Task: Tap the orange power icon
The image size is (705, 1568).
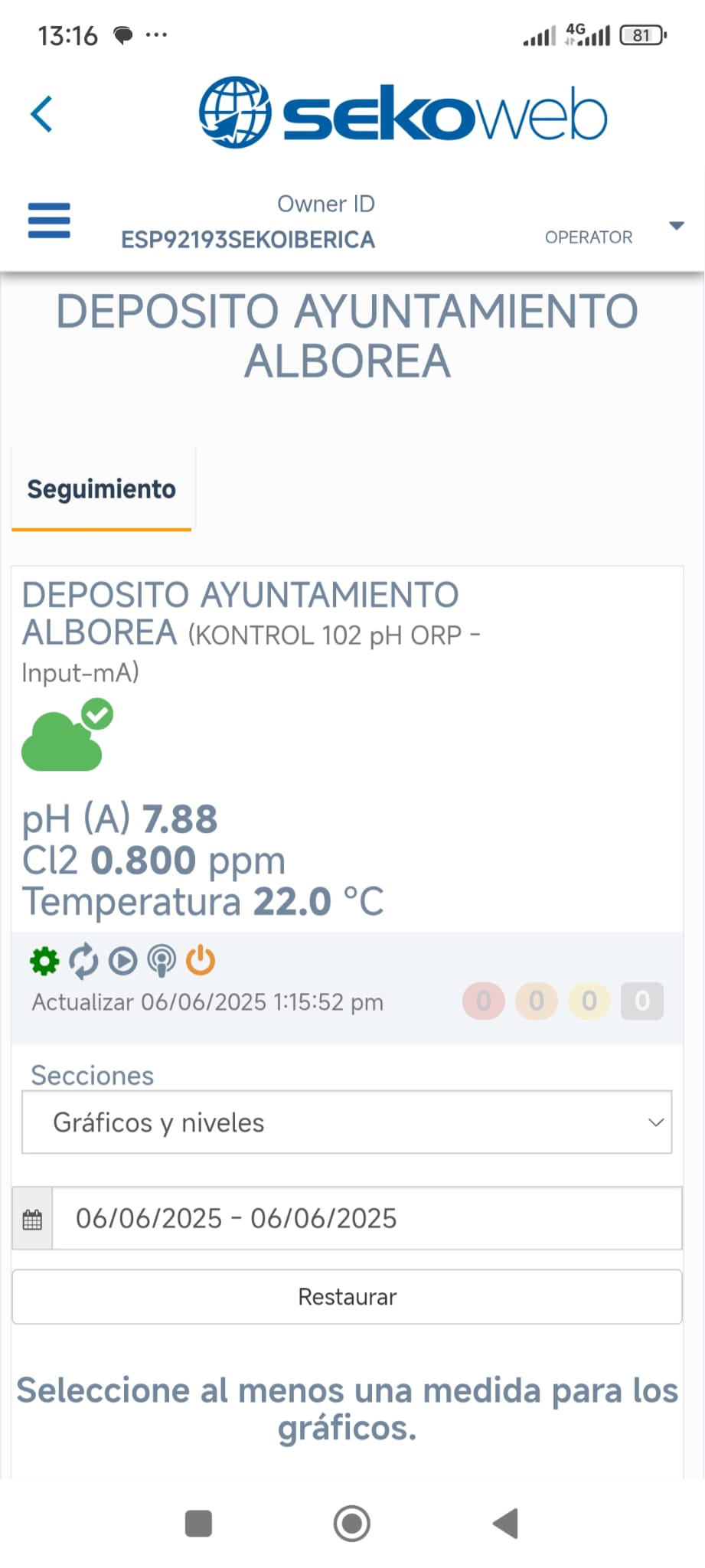Action: [201, 960]
